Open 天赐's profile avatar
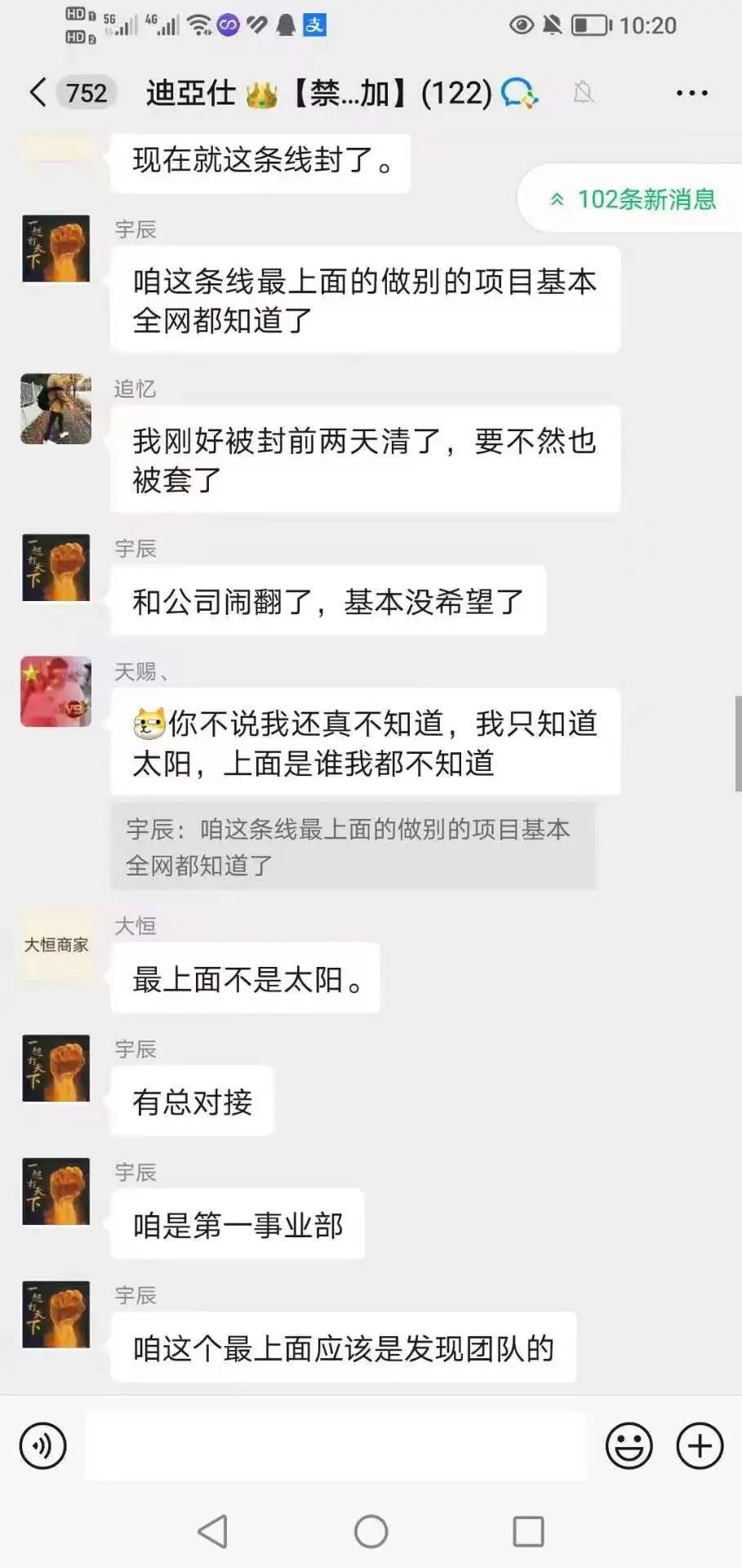 tap(56, 692)
